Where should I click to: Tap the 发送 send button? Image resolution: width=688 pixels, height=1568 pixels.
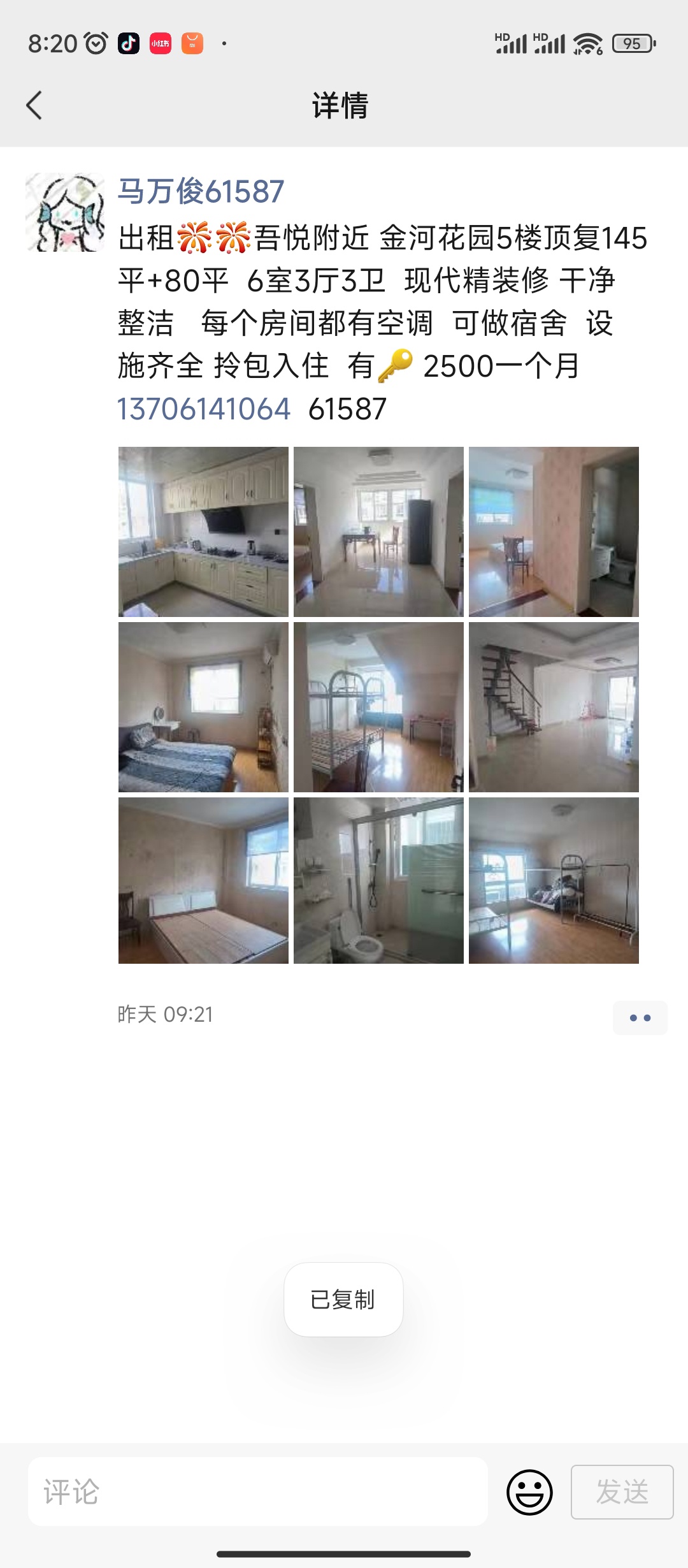[622, 1492]
